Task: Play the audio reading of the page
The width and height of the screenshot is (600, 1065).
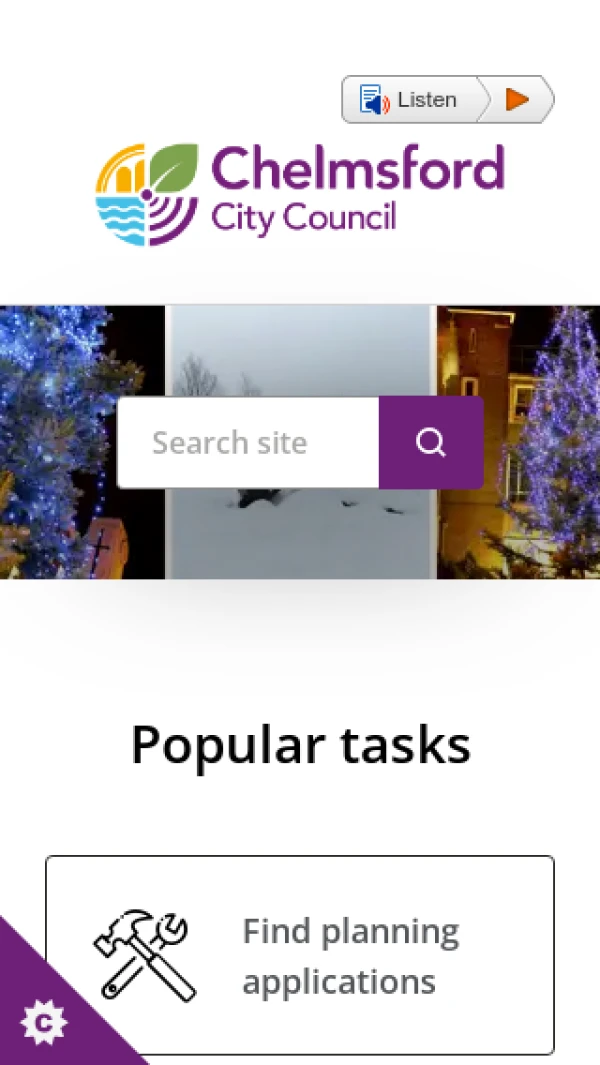Action: point(517,100)
